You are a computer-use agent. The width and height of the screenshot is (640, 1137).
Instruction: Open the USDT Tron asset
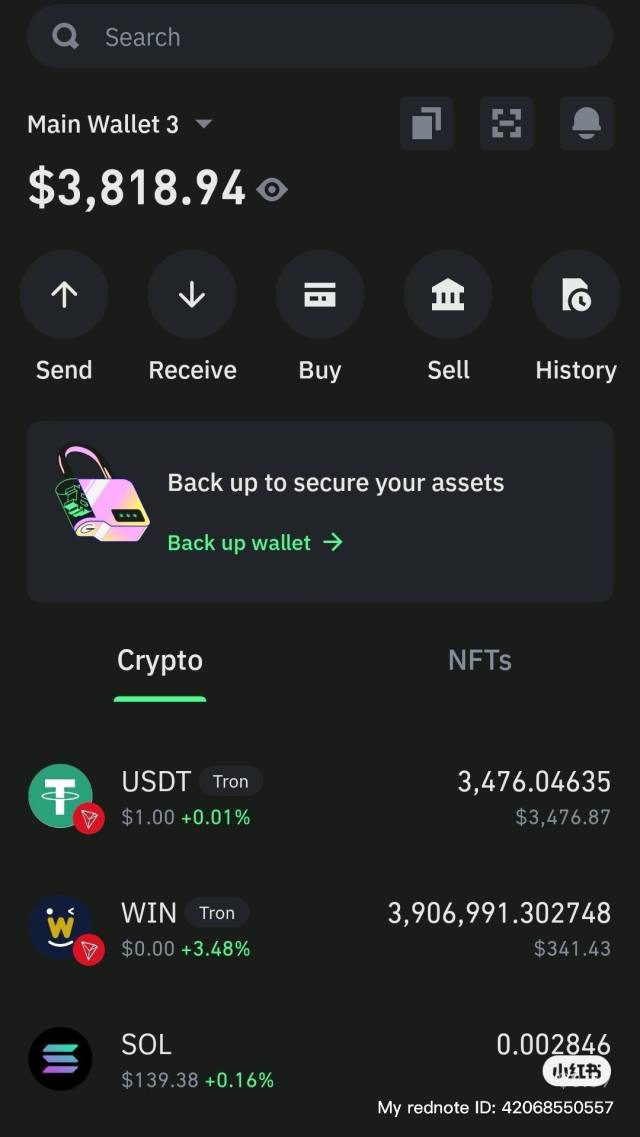click(x=320, y=798)
